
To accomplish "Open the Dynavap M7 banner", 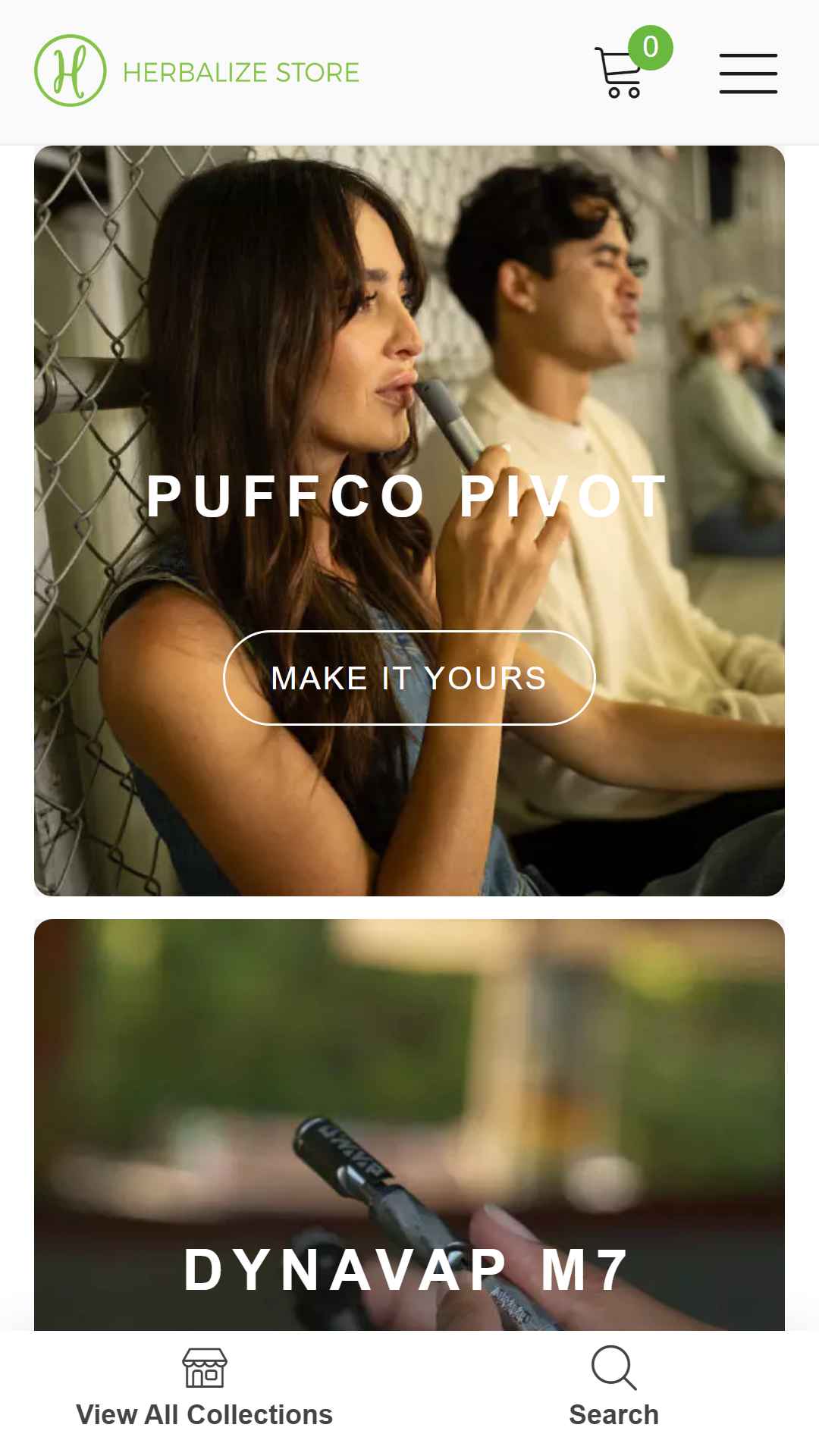I will coord(409,1125).
